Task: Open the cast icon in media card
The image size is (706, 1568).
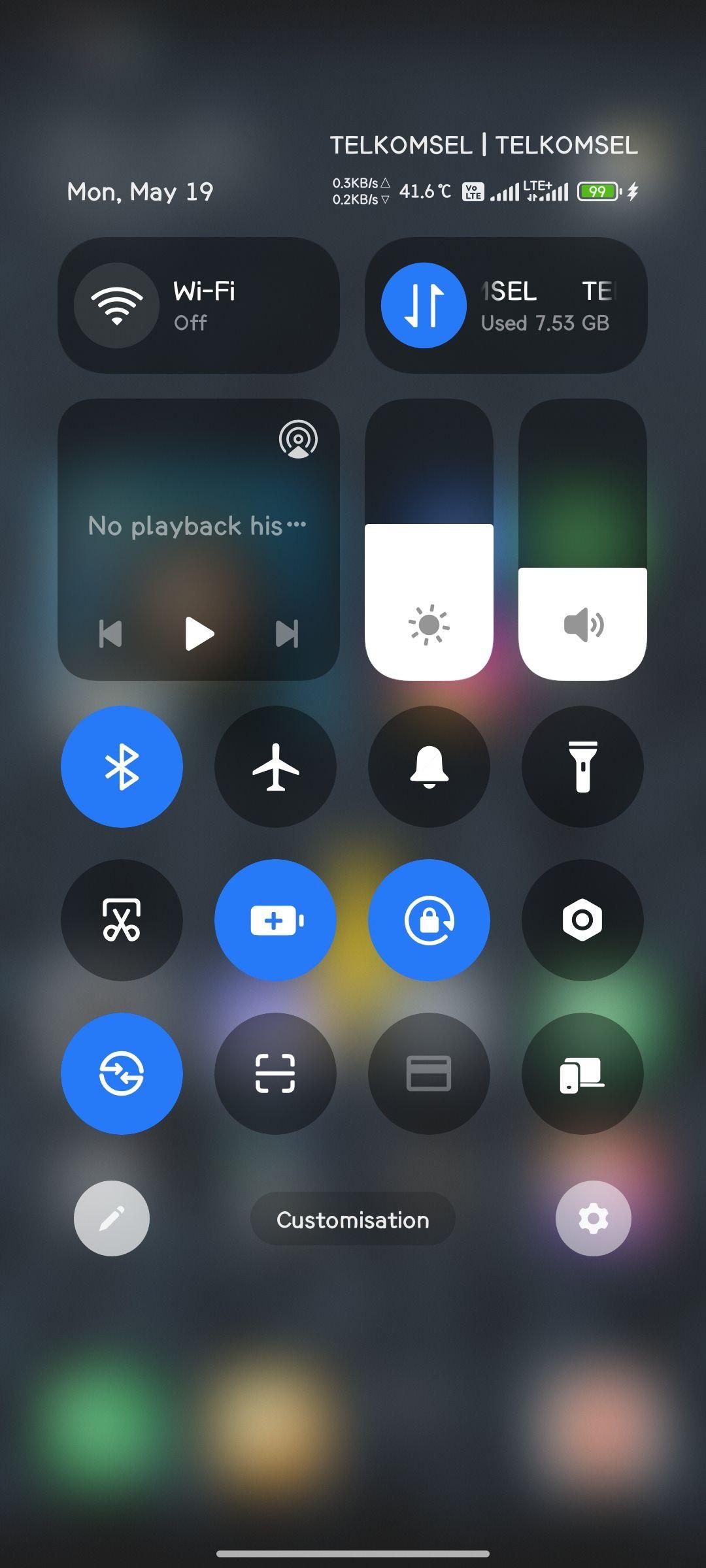Action: tap(298, 439)
